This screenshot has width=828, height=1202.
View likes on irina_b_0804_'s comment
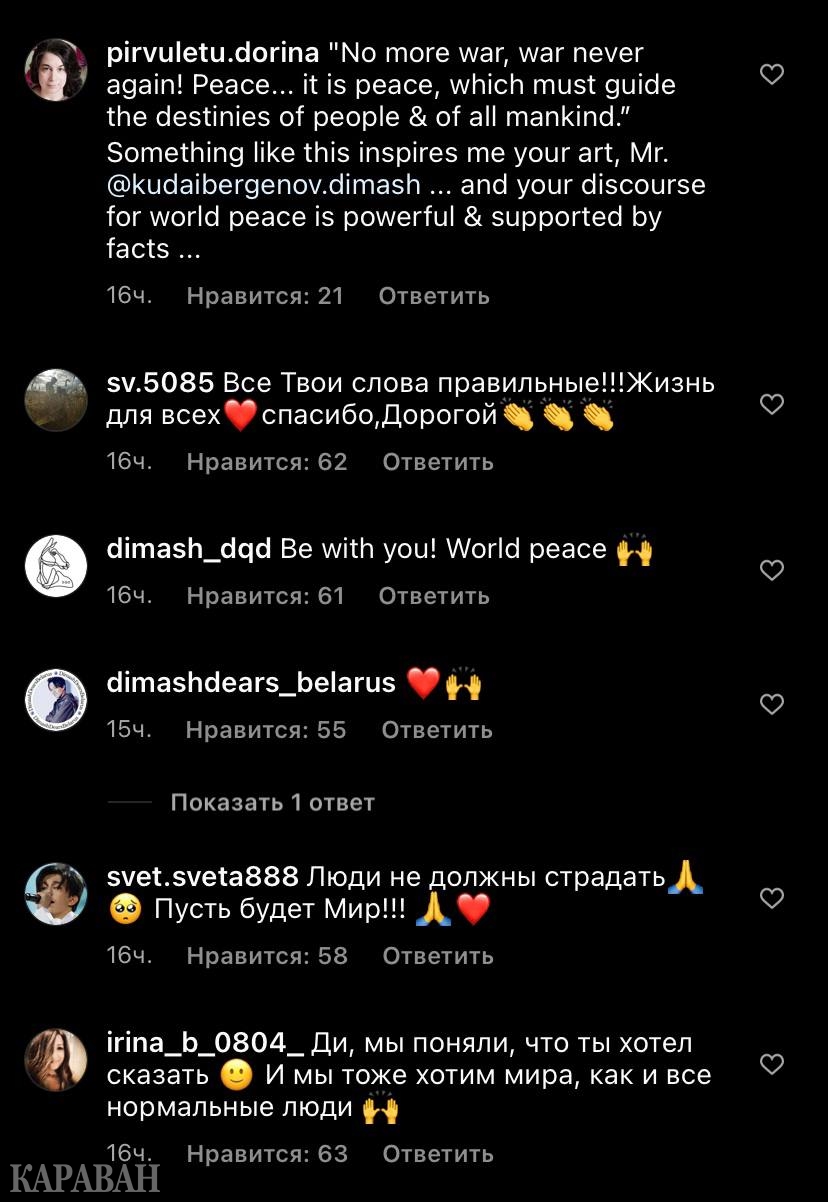[x=267, y=1154]
